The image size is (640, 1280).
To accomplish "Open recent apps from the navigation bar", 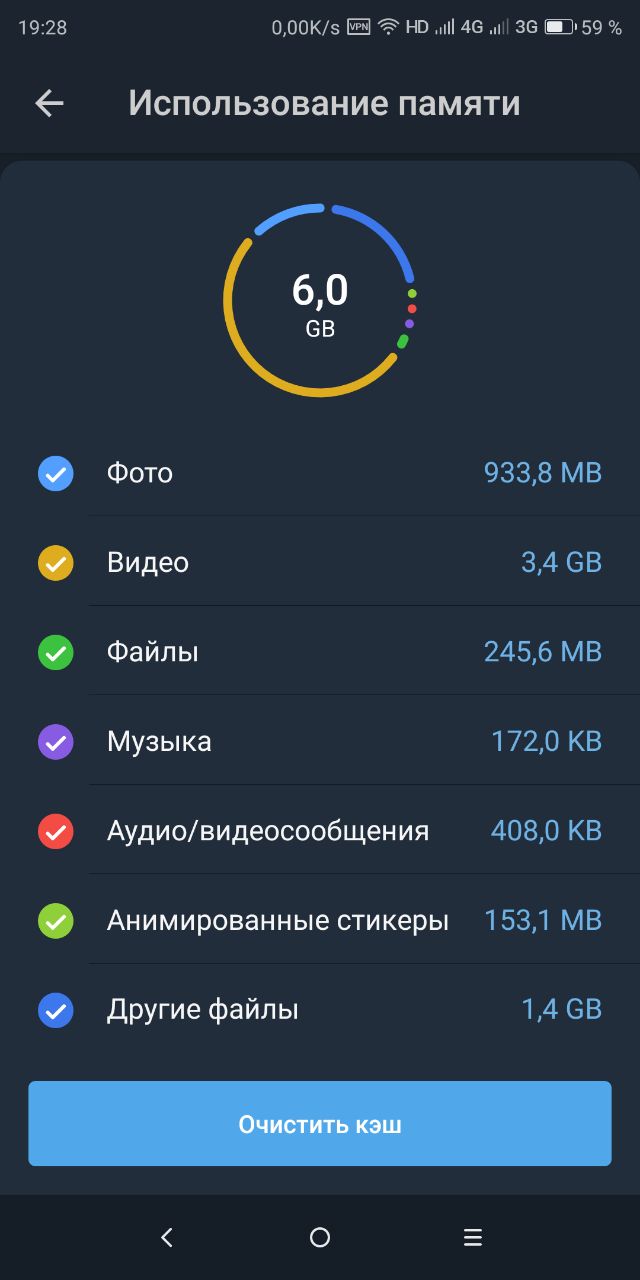I will [473, 1238].
